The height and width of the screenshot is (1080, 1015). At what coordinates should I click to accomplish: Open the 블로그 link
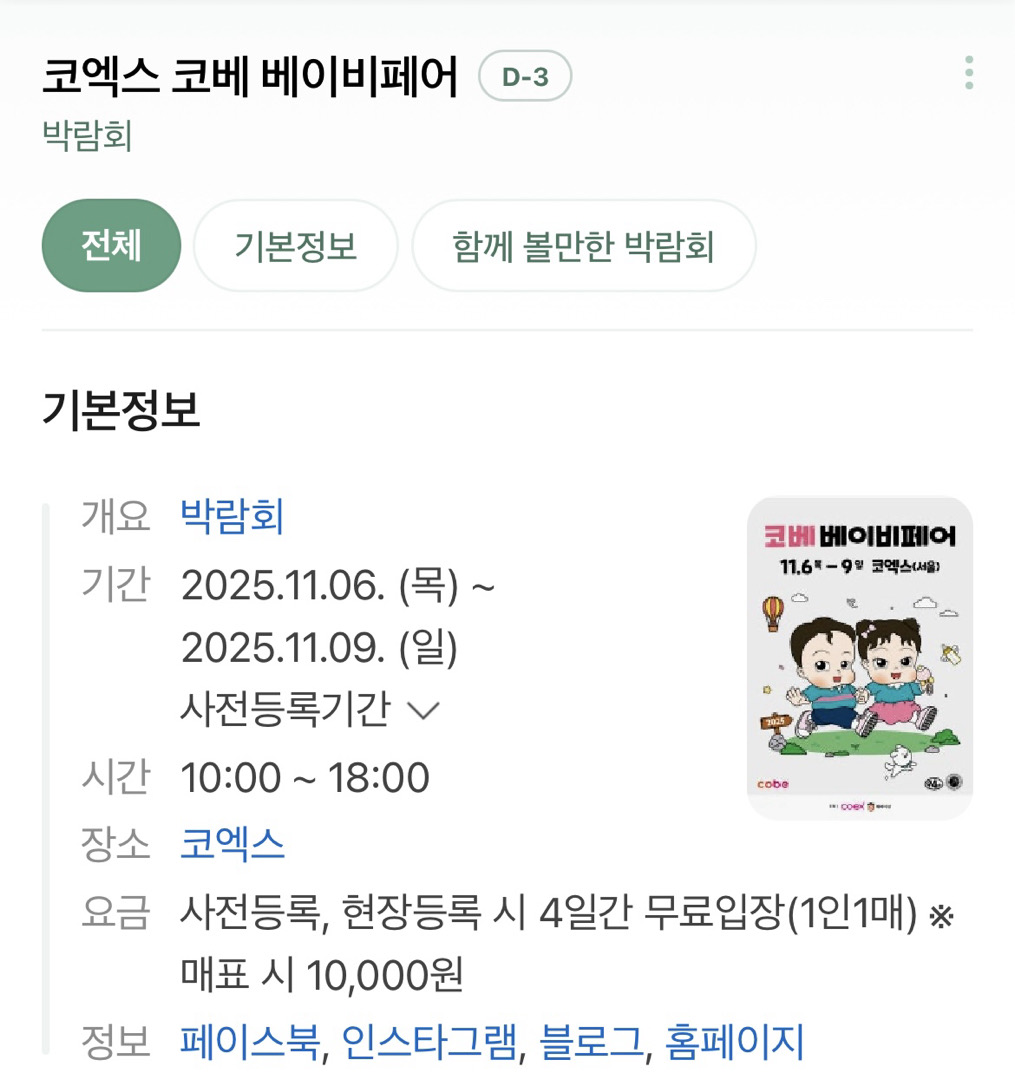point(590,1042)
